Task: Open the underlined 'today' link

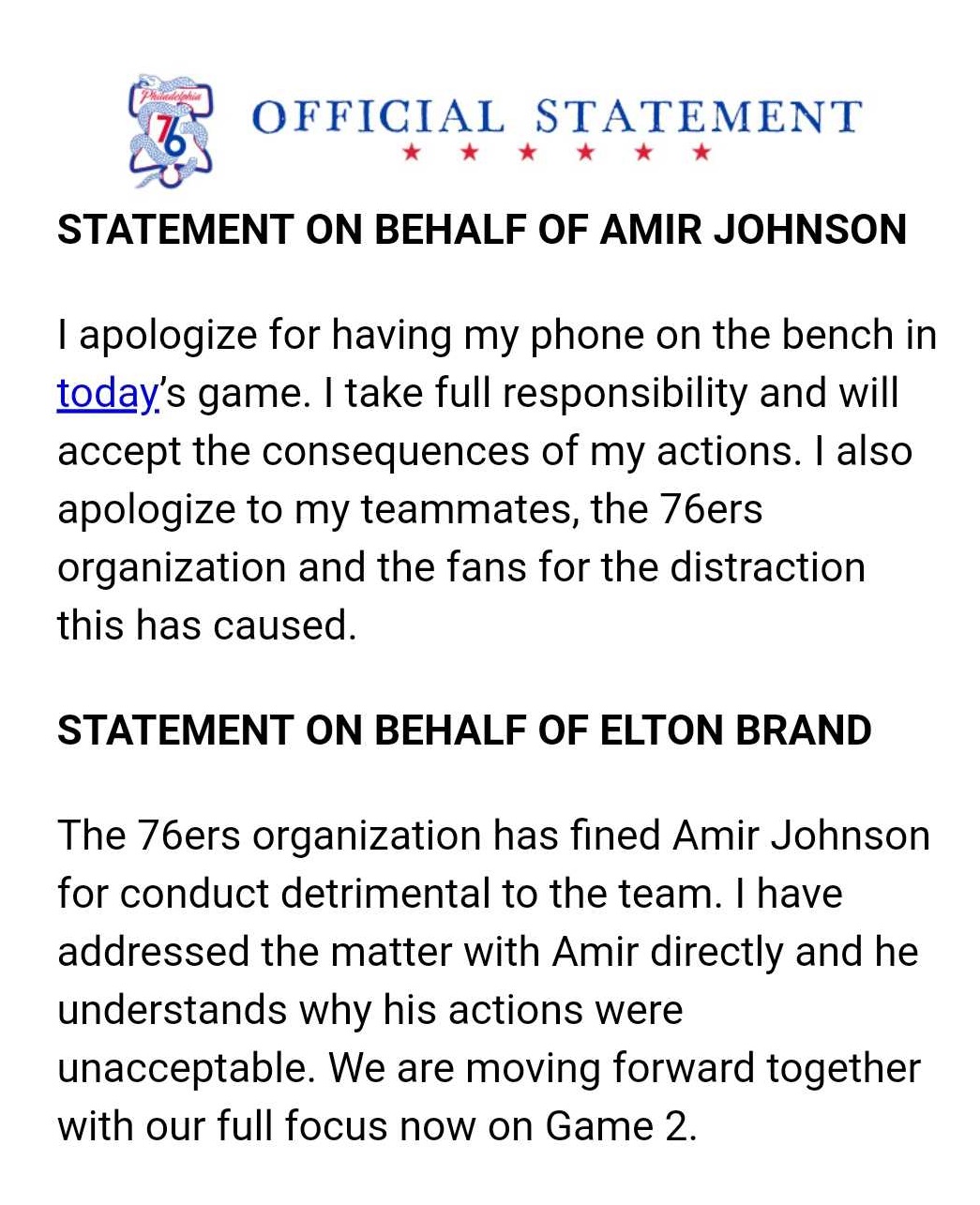Action: coord(107,395)
